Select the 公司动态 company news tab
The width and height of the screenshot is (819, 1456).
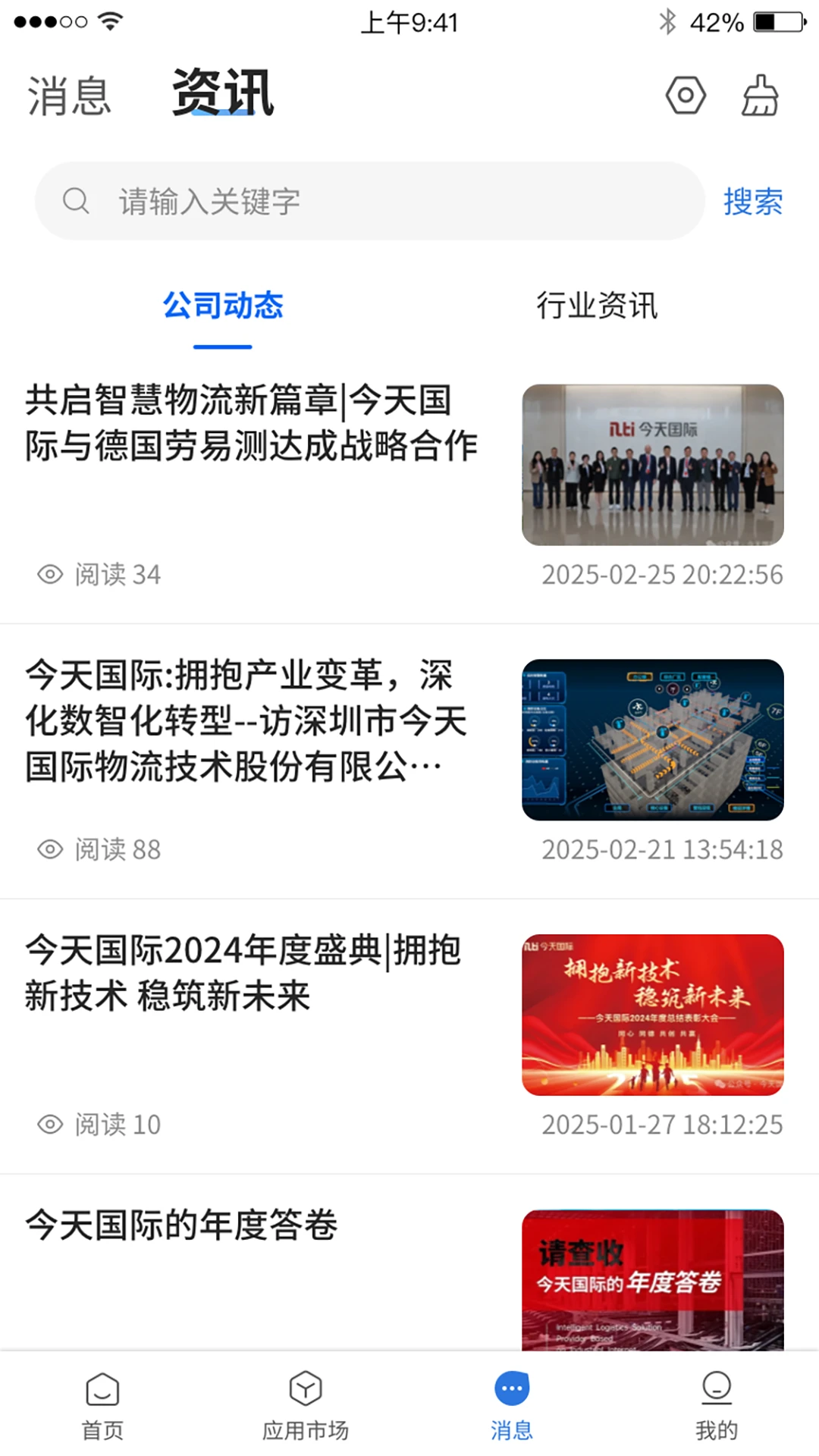pyautogui.click(x=223, y=306)
